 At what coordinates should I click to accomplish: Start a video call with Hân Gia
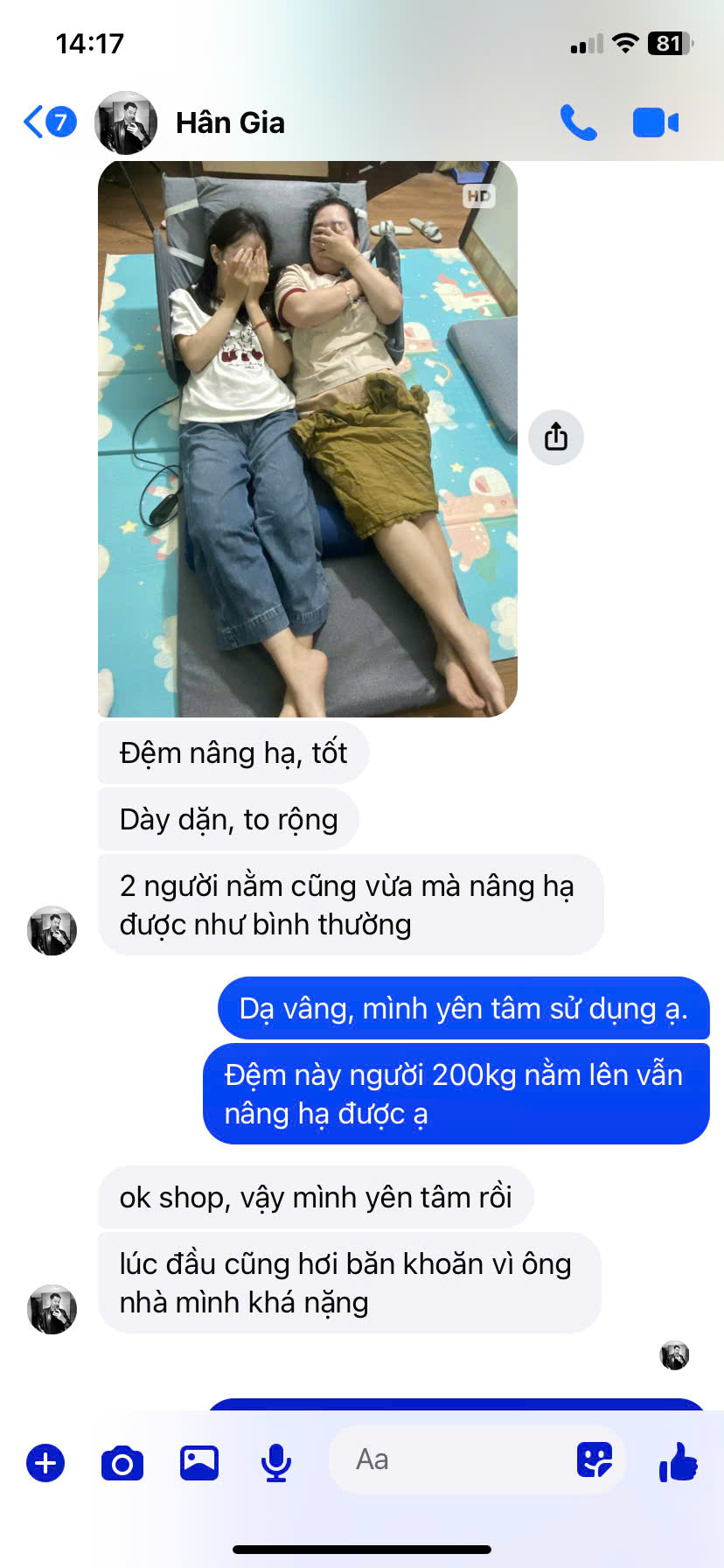tap(655, 123)
